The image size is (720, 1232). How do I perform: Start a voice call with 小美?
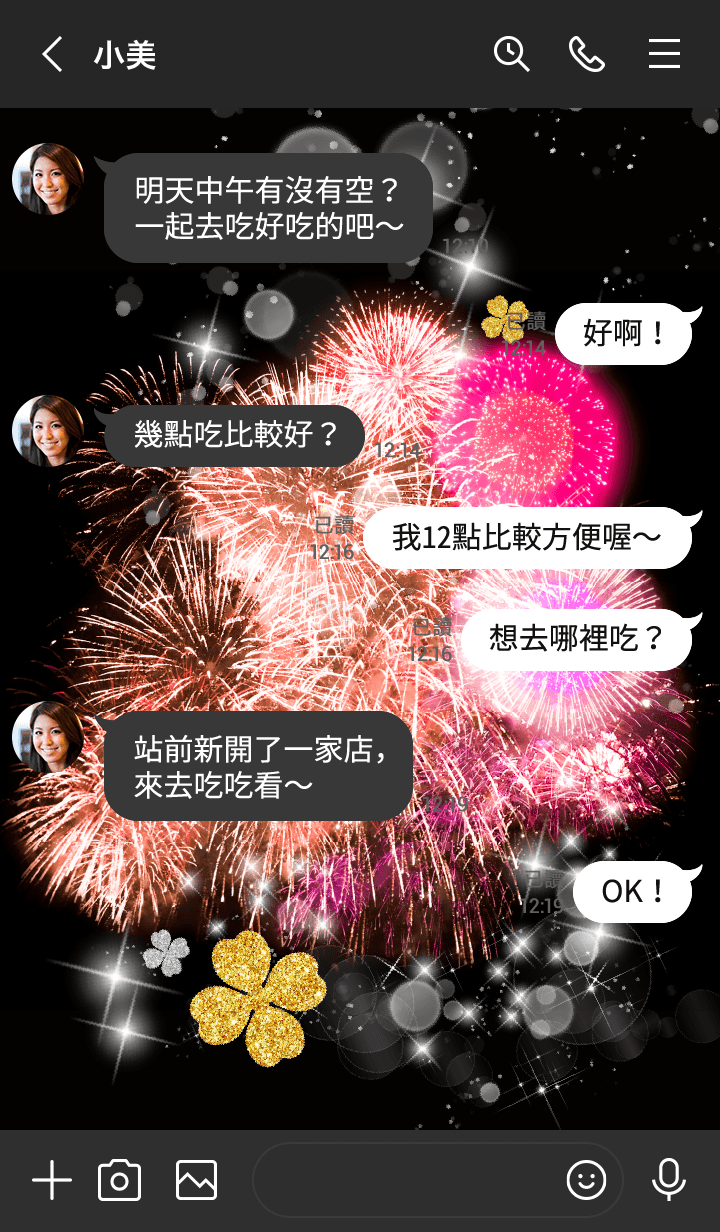[x=587, y=54]
